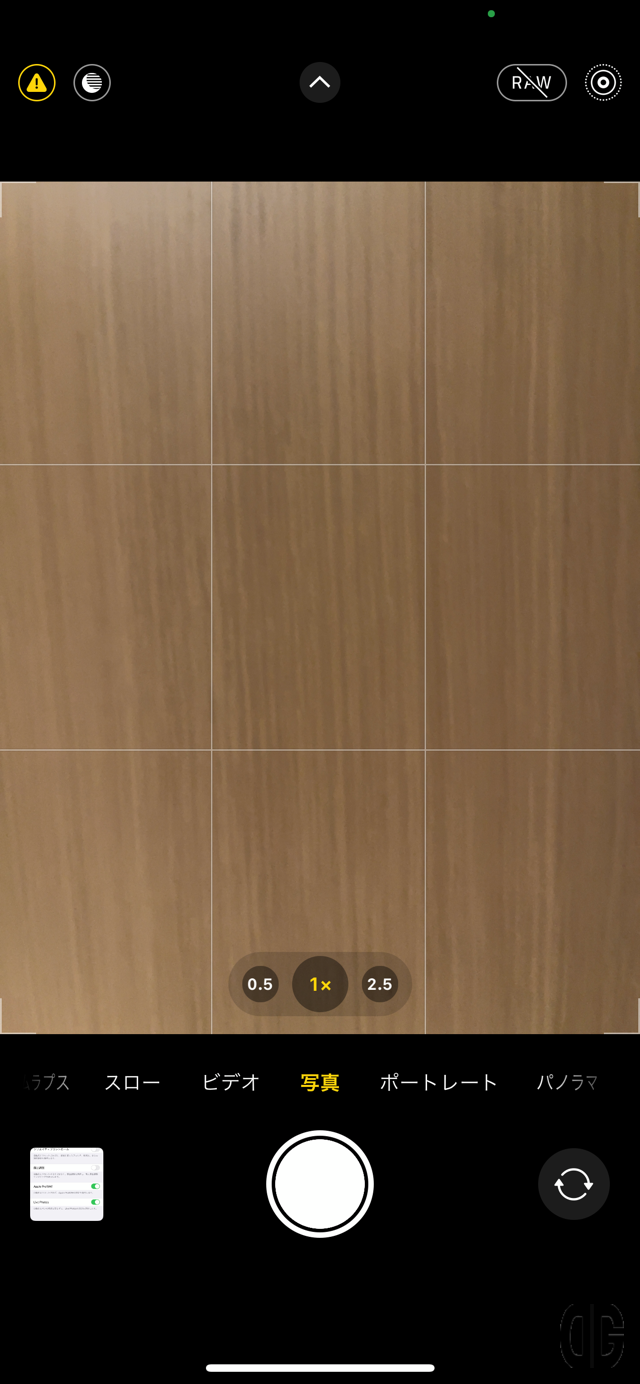Enable RAW capture
Screen dimensions: 640x1384
pyautogui.click(x=531, y=83)
